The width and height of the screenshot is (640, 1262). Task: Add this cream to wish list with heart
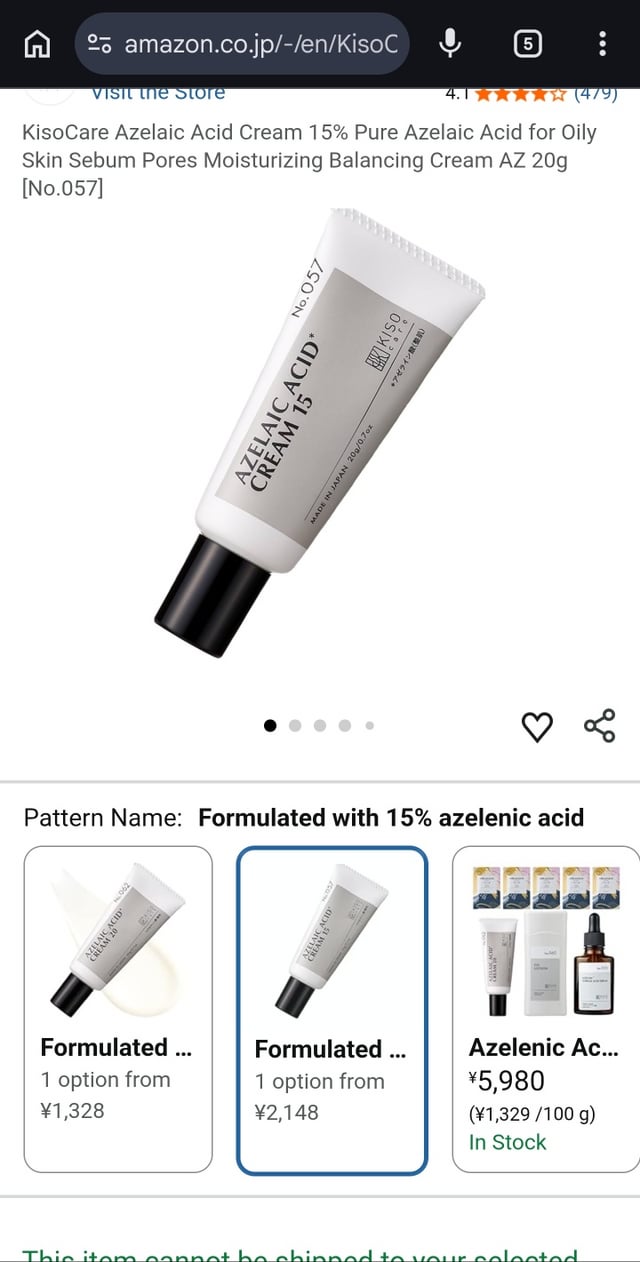tap(538, 727)
